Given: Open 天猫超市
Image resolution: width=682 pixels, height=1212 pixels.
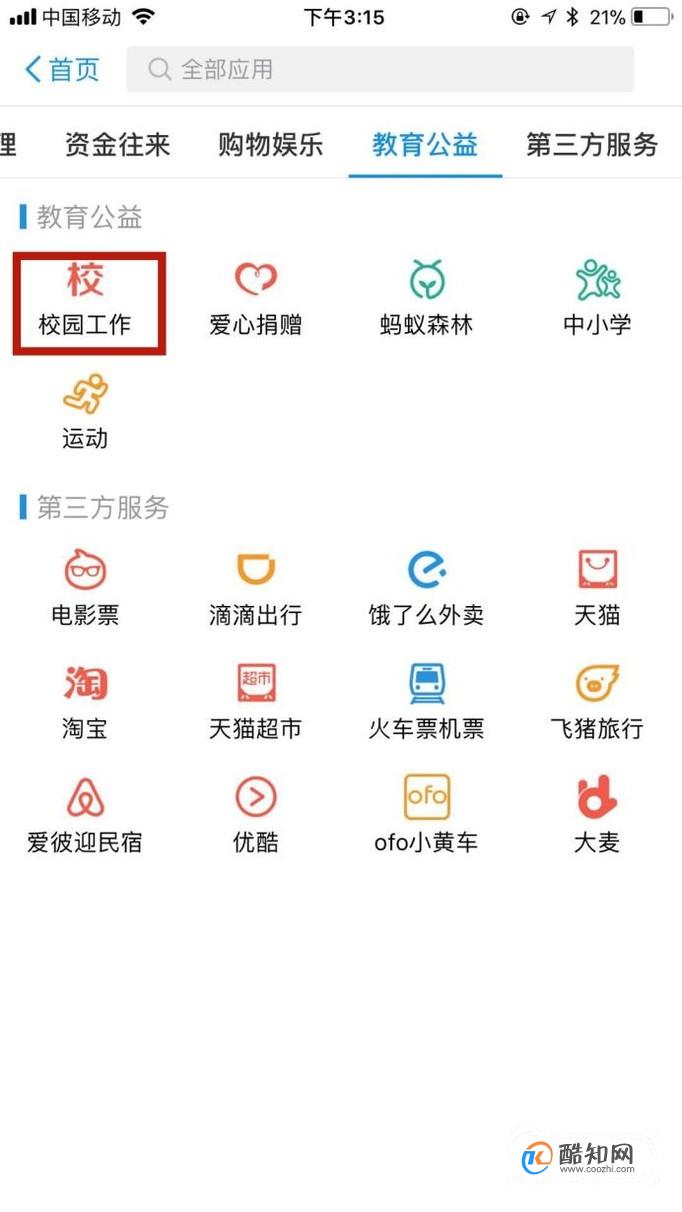Looking at the screenshot, I should [256, 702].
